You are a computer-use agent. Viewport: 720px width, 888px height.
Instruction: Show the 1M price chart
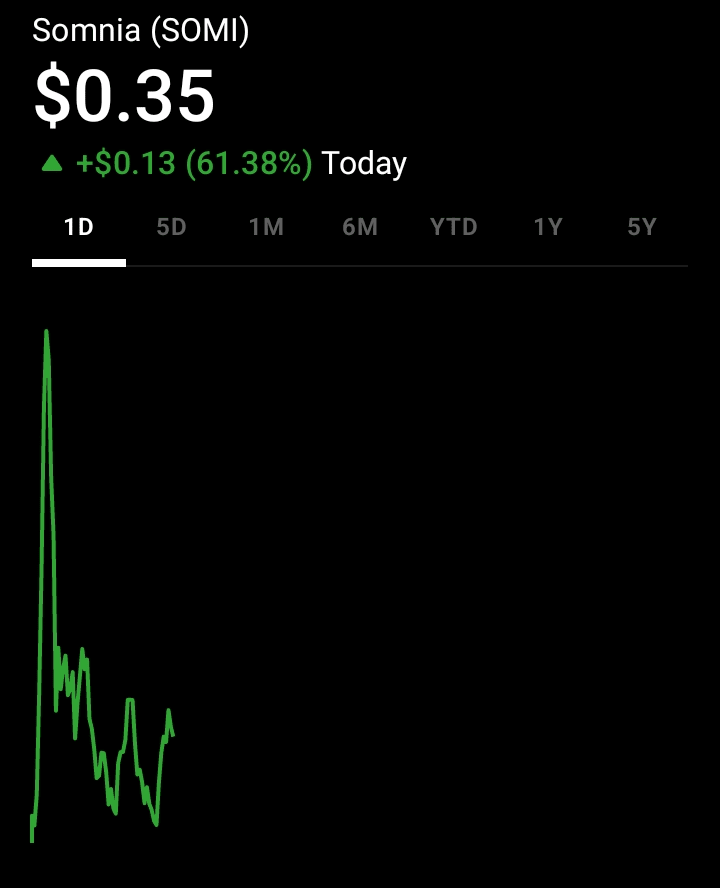click(266, 228)
